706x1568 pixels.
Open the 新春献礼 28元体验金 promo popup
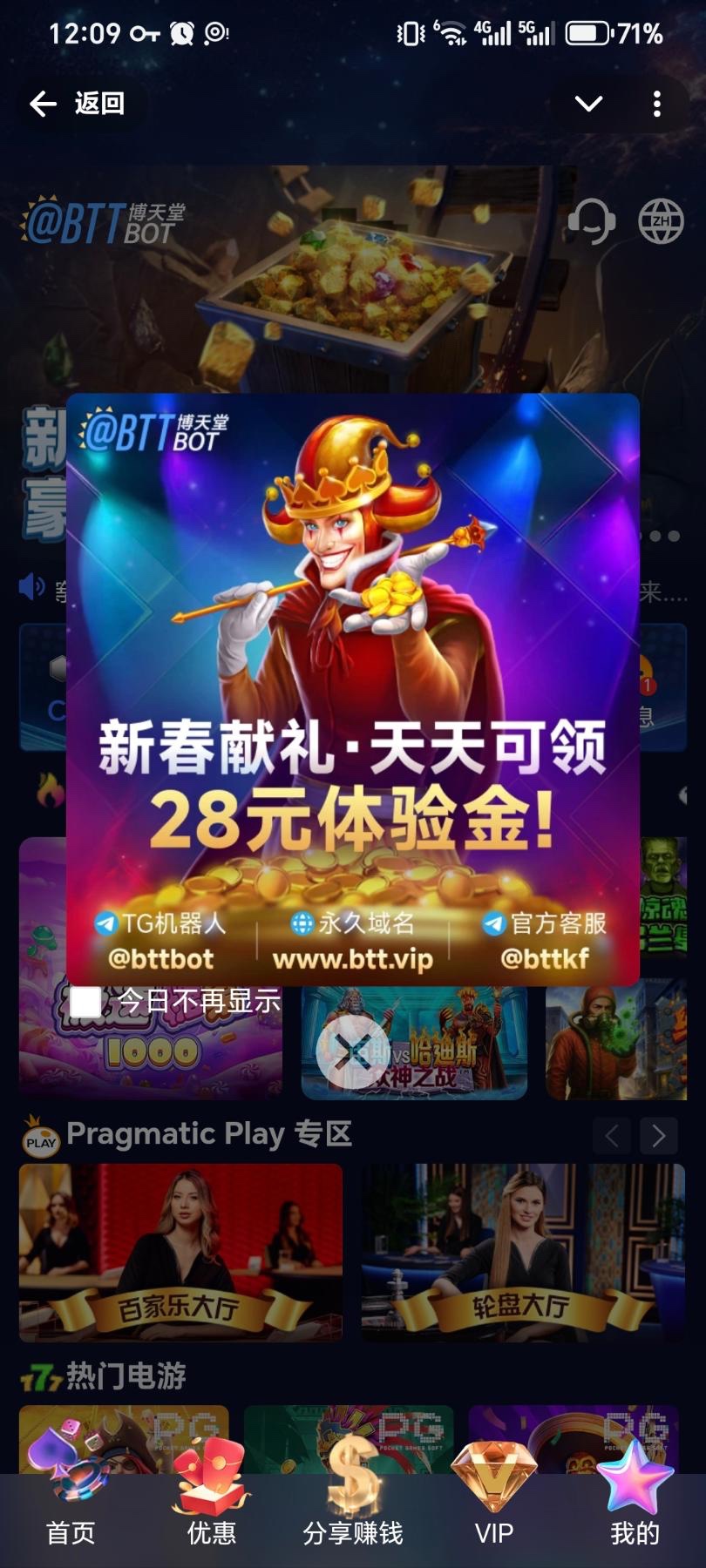353,688
